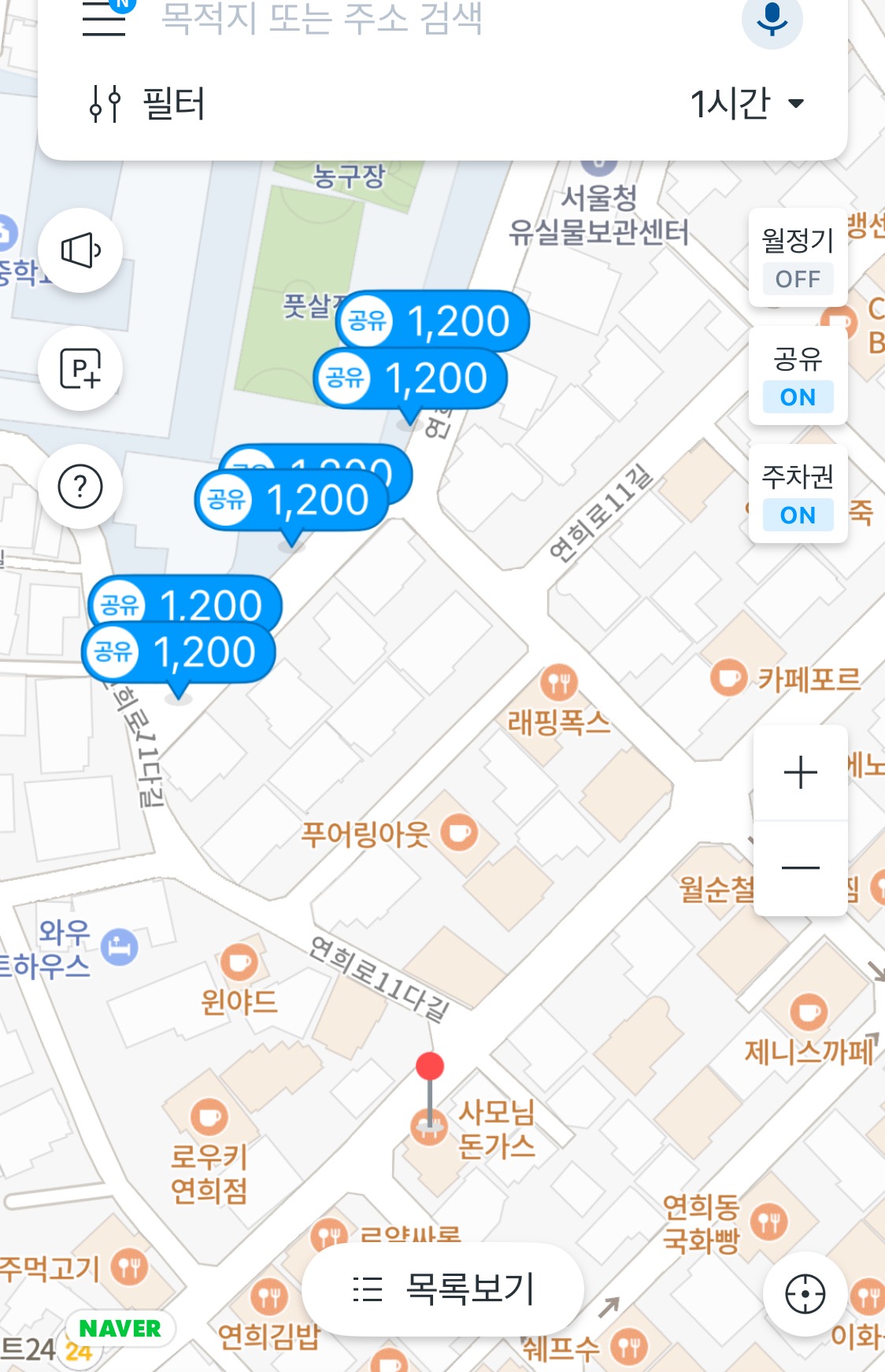Turn off the 주차권 parking ticket filter
This screenshot has height=1372, width=885.
798,494
